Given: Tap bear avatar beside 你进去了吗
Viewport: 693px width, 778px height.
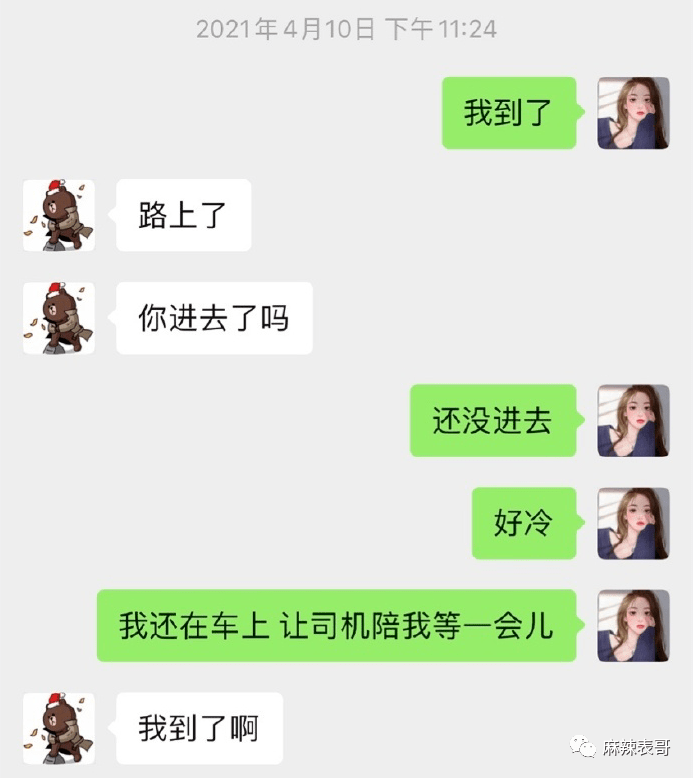Looking at the screenshot, I should [x=59, y=318].
